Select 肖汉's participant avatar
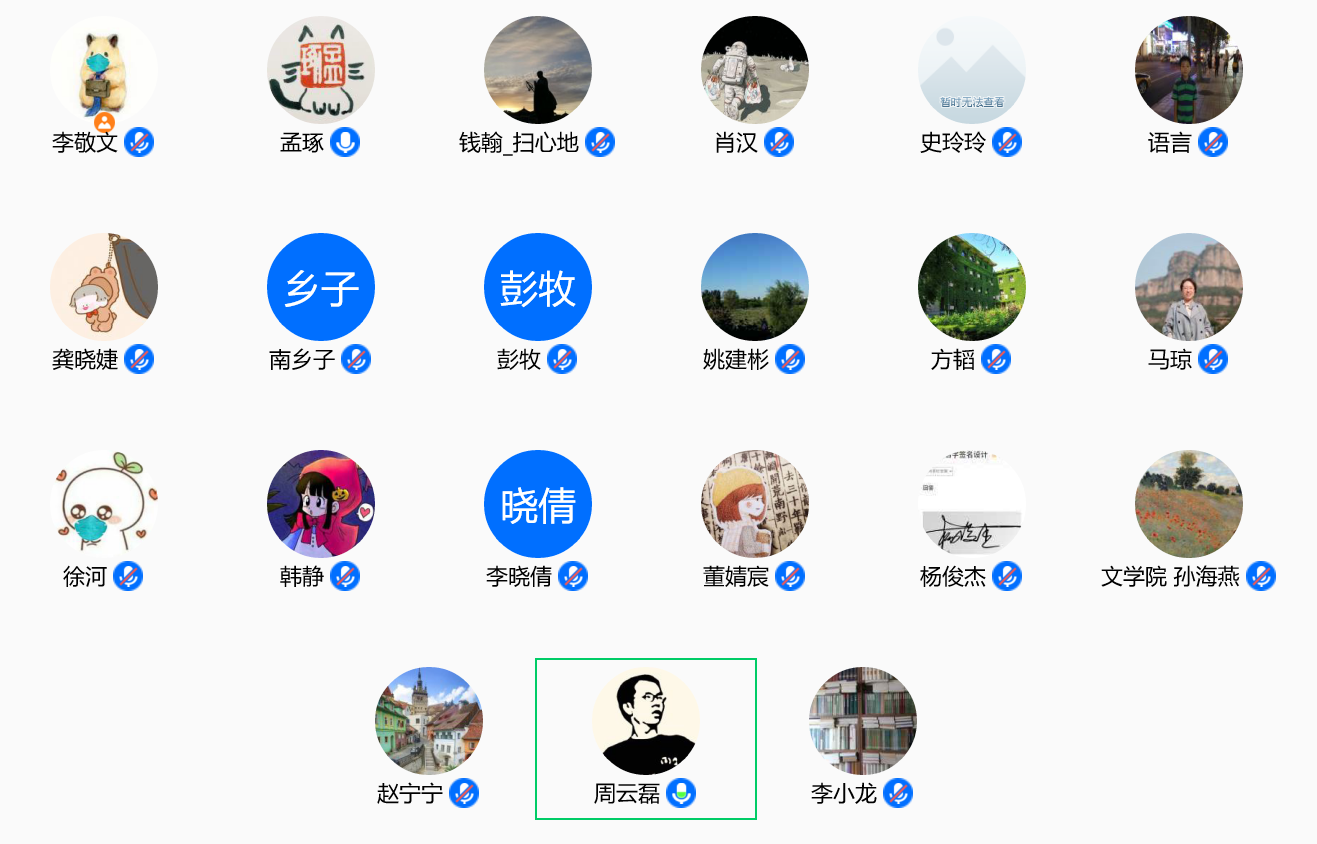Screen dimensions: 1317x844 [755, 70]
